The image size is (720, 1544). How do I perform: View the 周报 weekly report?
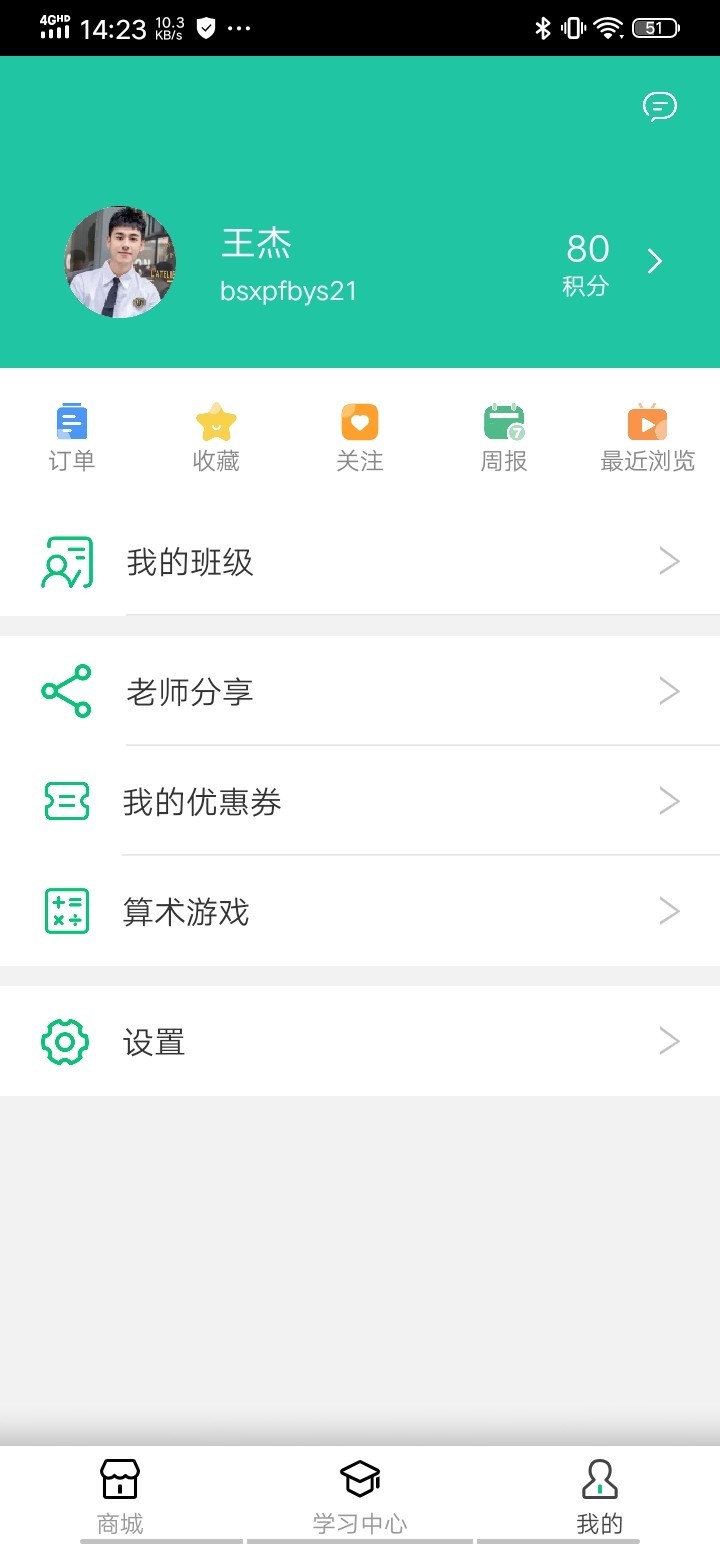click(x=504, y=438)
